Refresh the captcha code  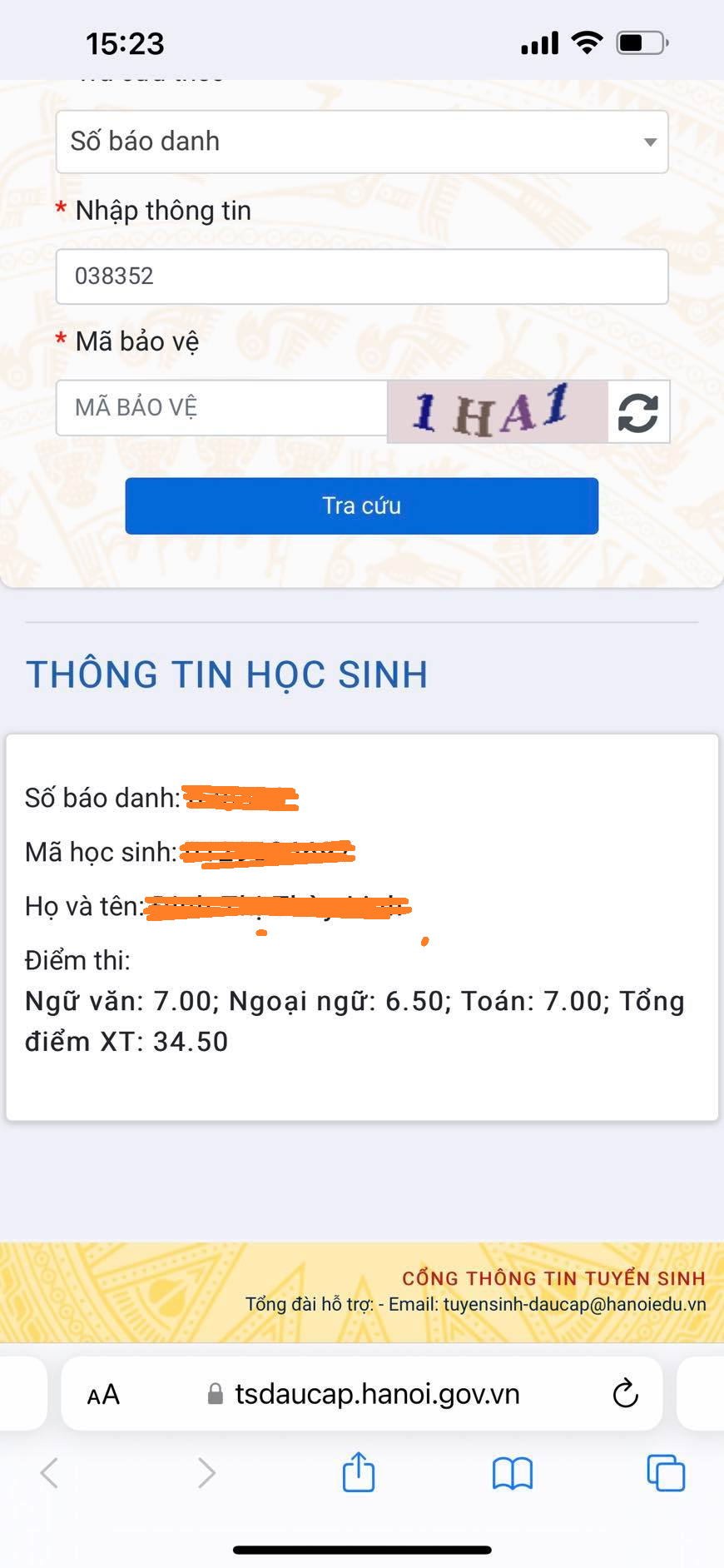click(x=638, y=412)
